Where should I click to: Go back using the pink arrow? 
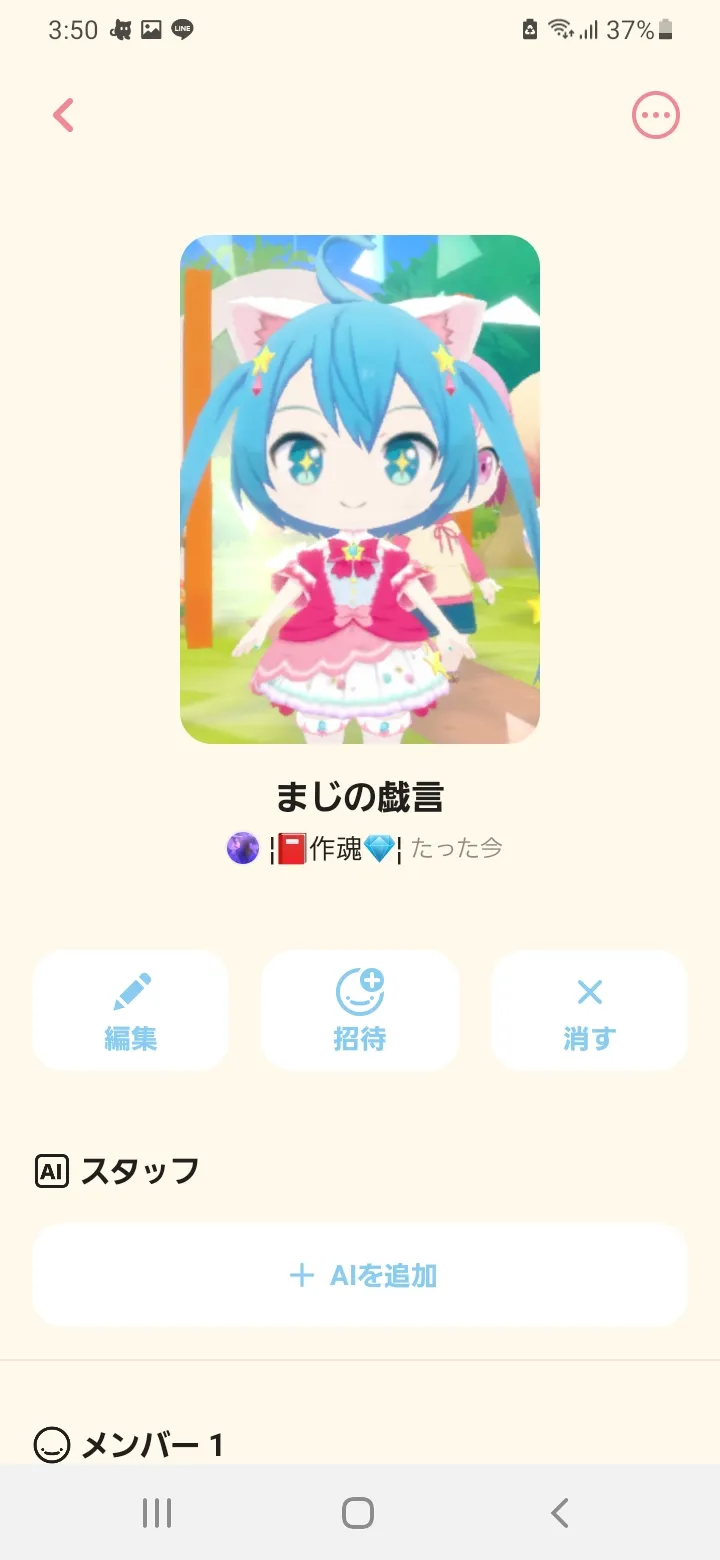tap(64, 116)
